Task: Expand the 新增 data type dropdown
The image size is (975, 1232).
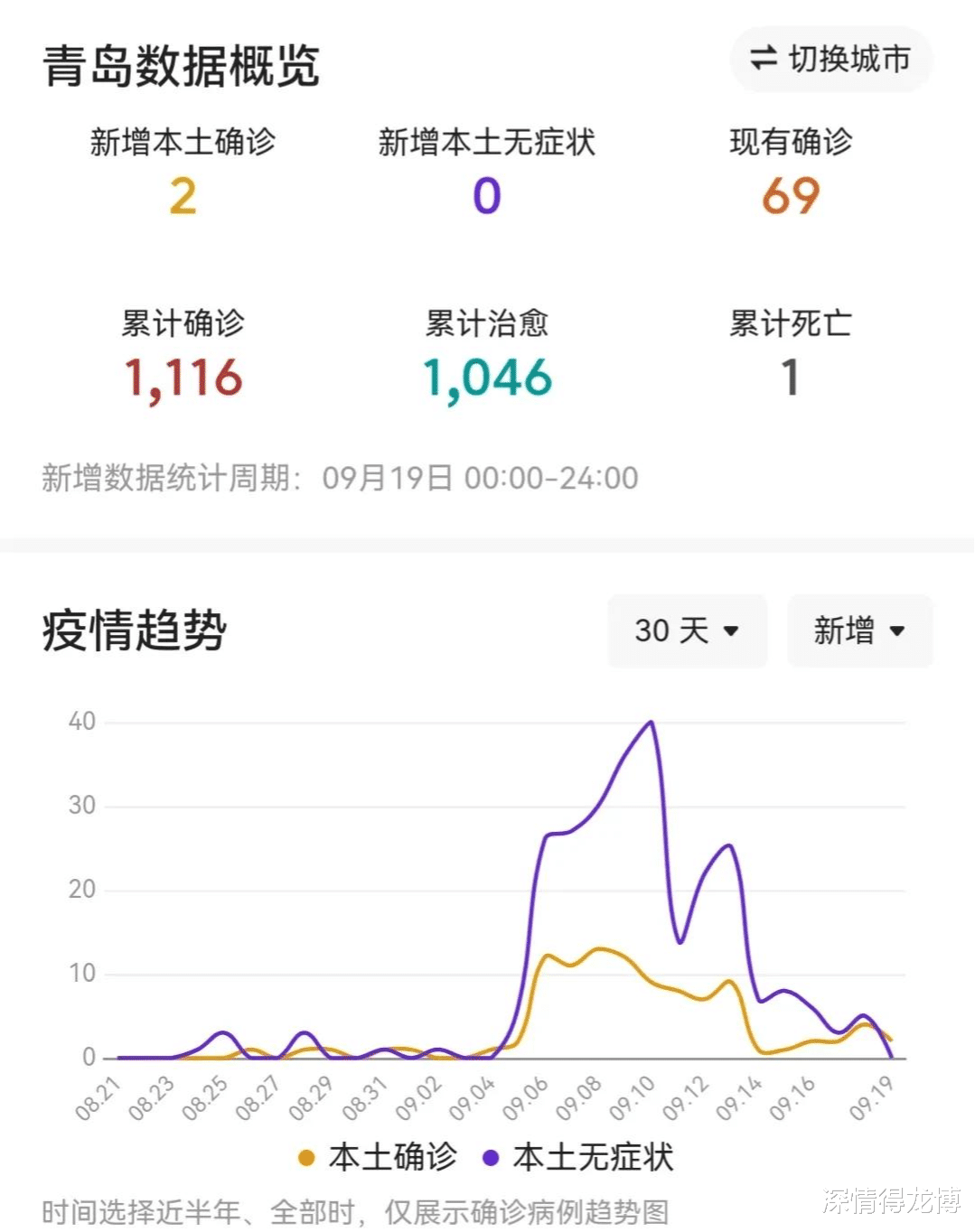Action: 859,630
